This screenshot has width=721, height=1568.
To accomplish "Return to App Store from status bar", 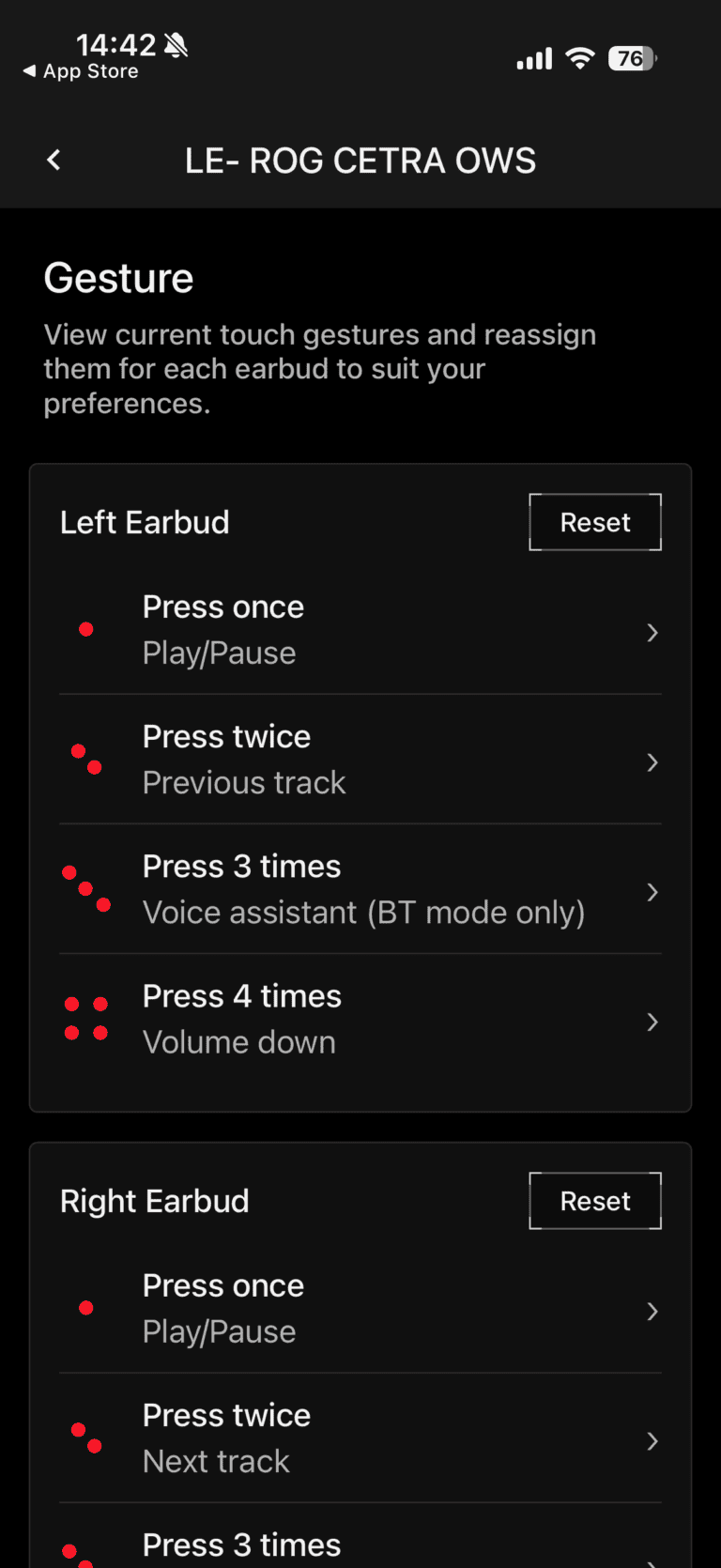I will (x=81, y=71).
